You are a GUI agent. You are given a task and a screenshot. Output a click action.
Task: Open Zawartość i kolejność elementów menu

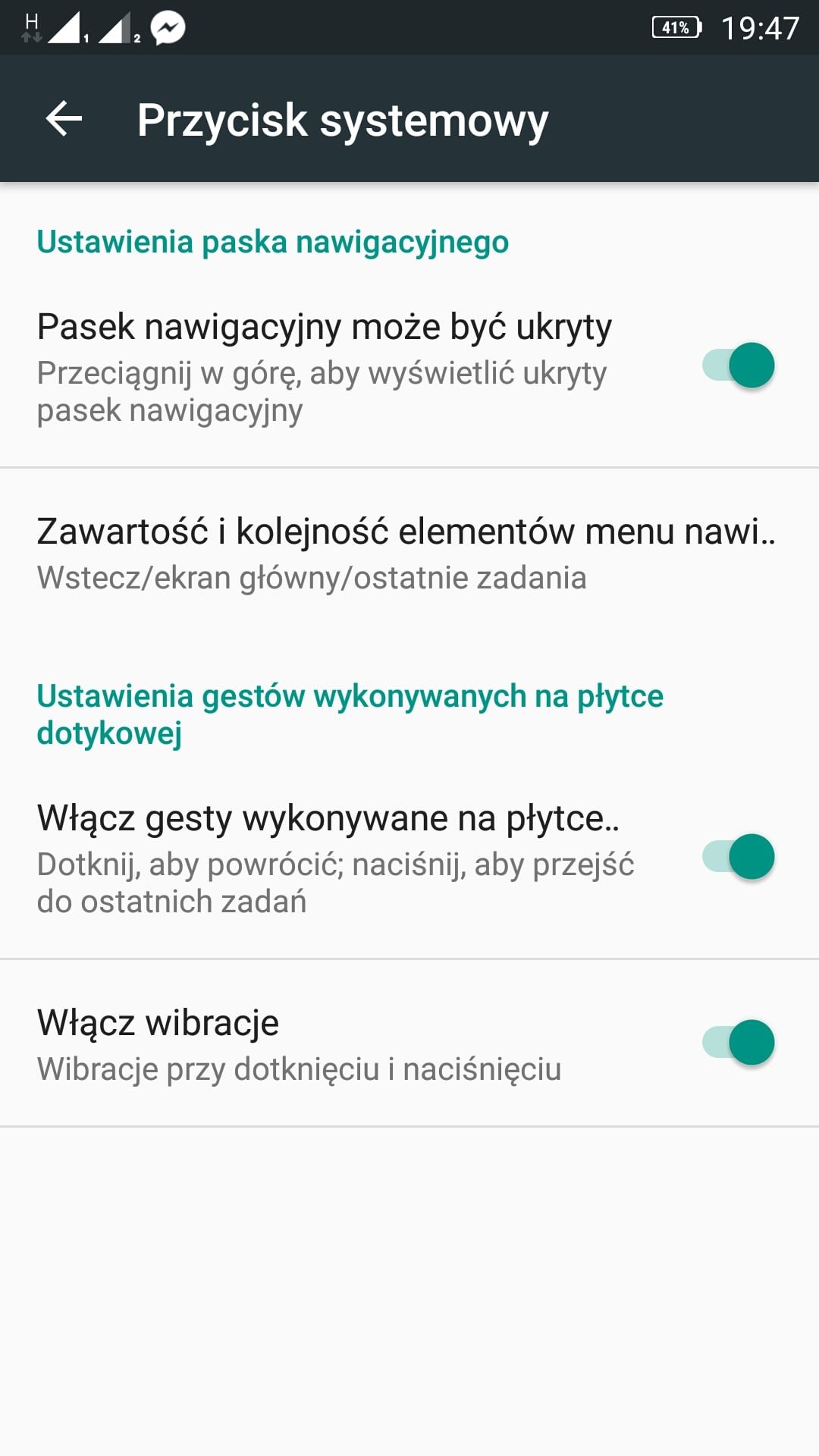[x=409, y=553]
